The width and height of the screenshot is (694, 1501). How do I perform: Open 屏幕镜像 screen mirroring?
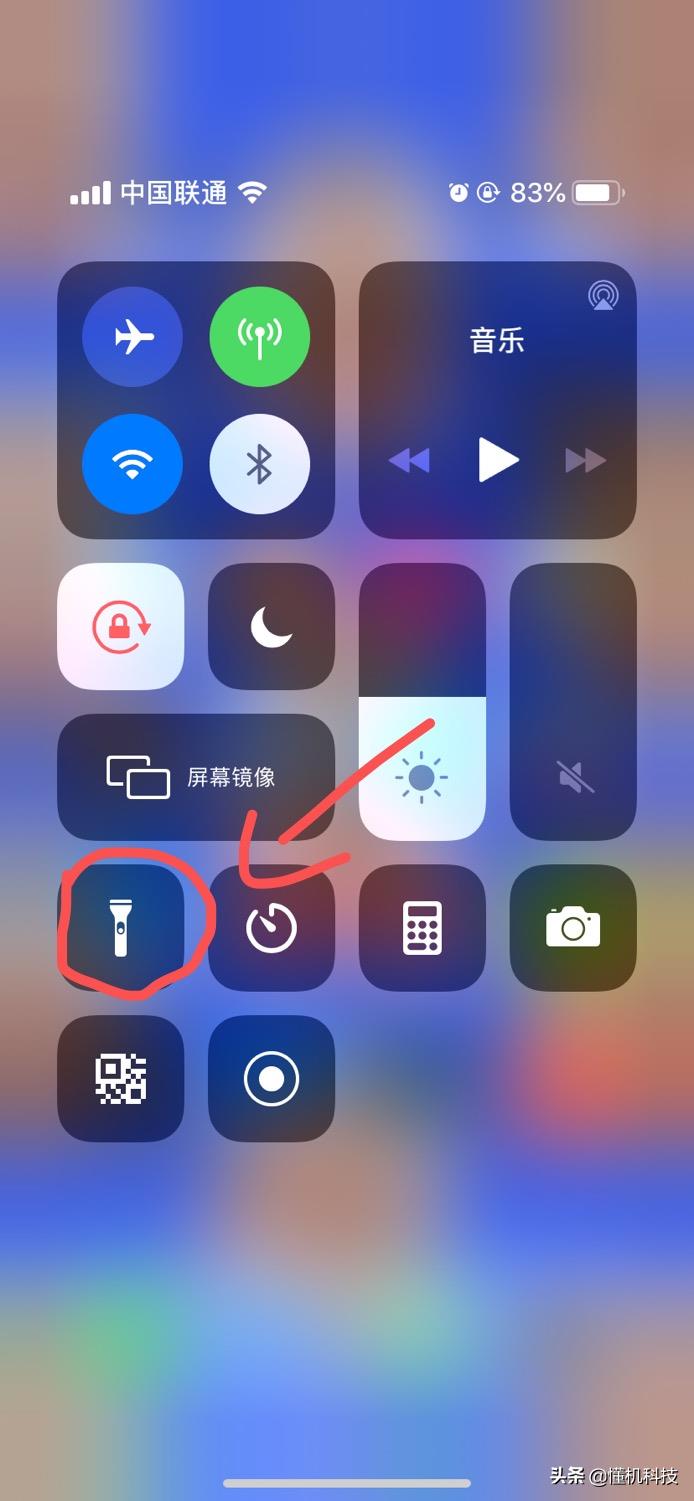(195, 777)
